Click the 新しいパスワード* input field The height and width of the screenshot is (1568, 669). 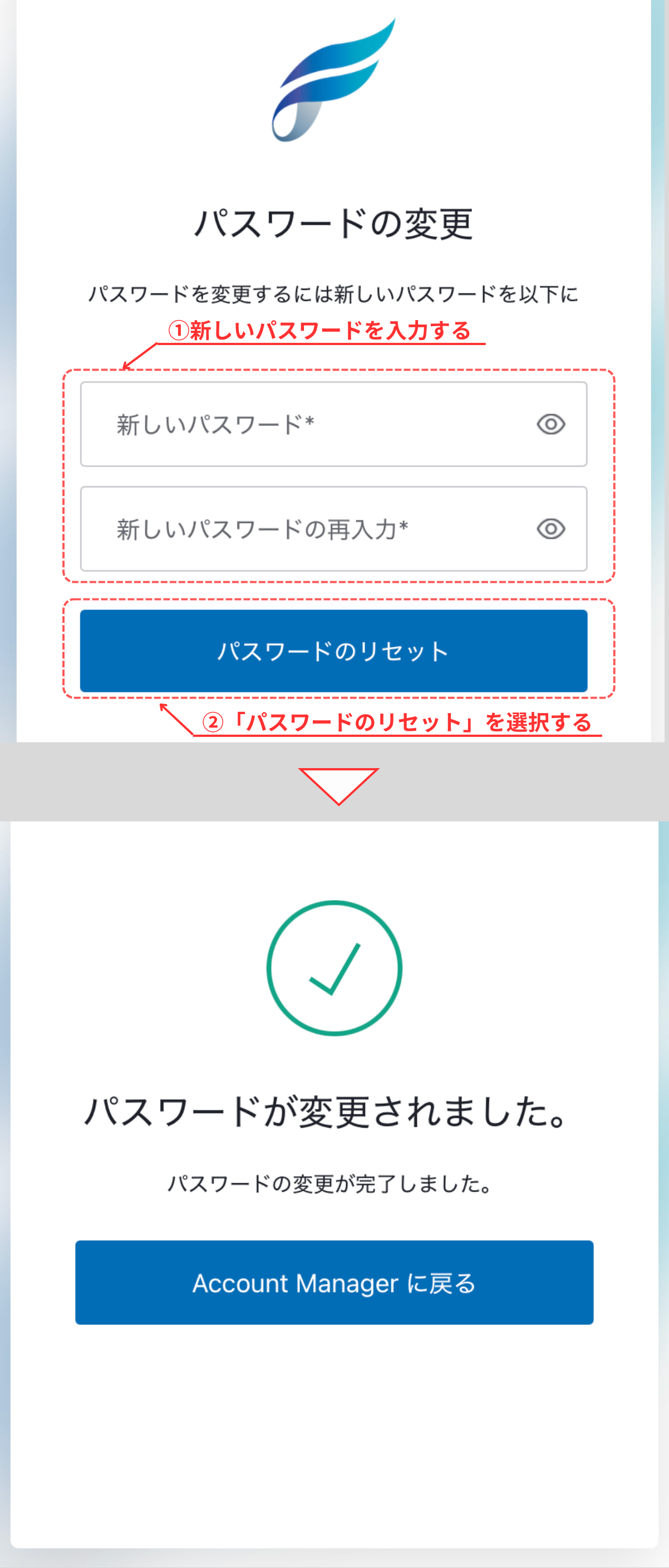pyautogui.click(x=274, y=425)
